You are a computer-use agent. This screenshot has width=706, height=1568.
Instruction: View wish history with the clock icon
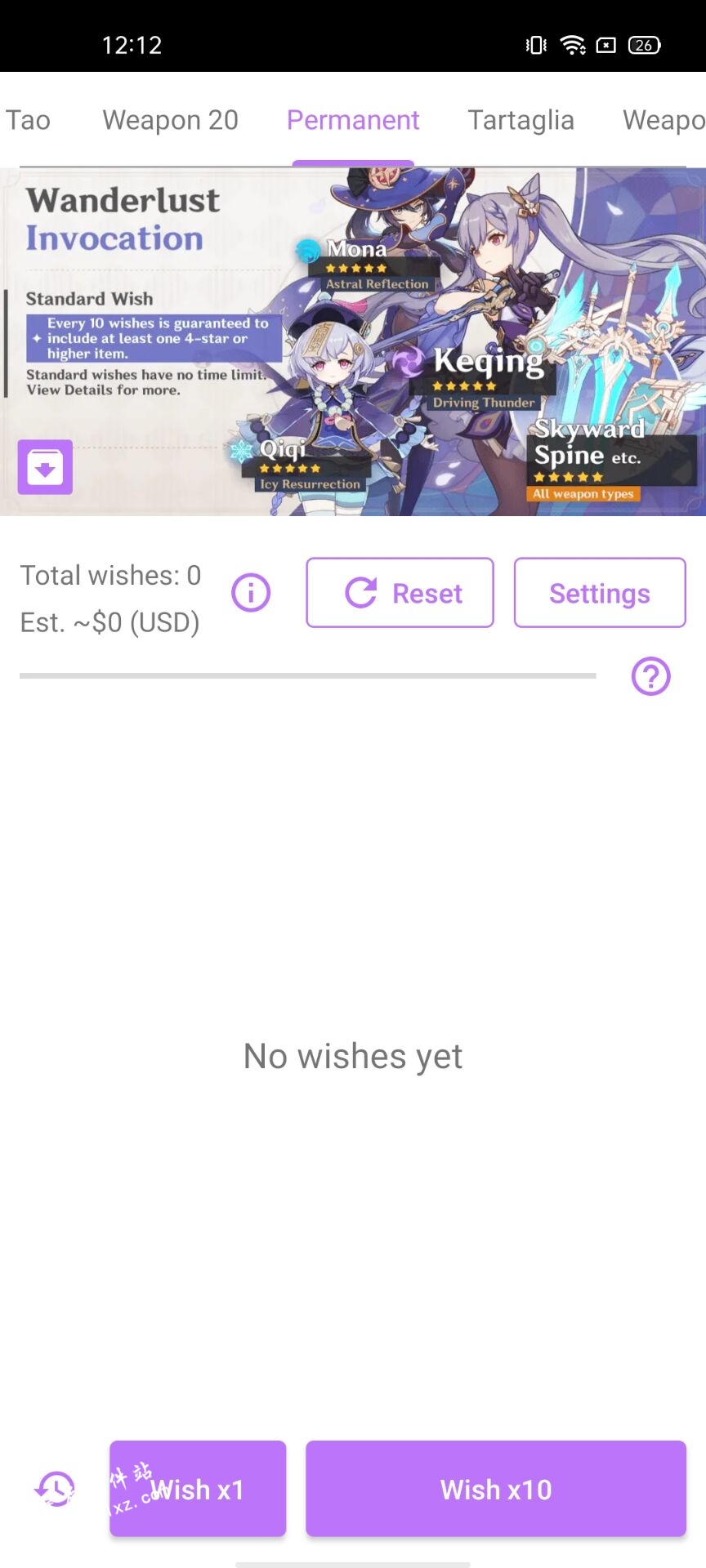click(55, 1489)
